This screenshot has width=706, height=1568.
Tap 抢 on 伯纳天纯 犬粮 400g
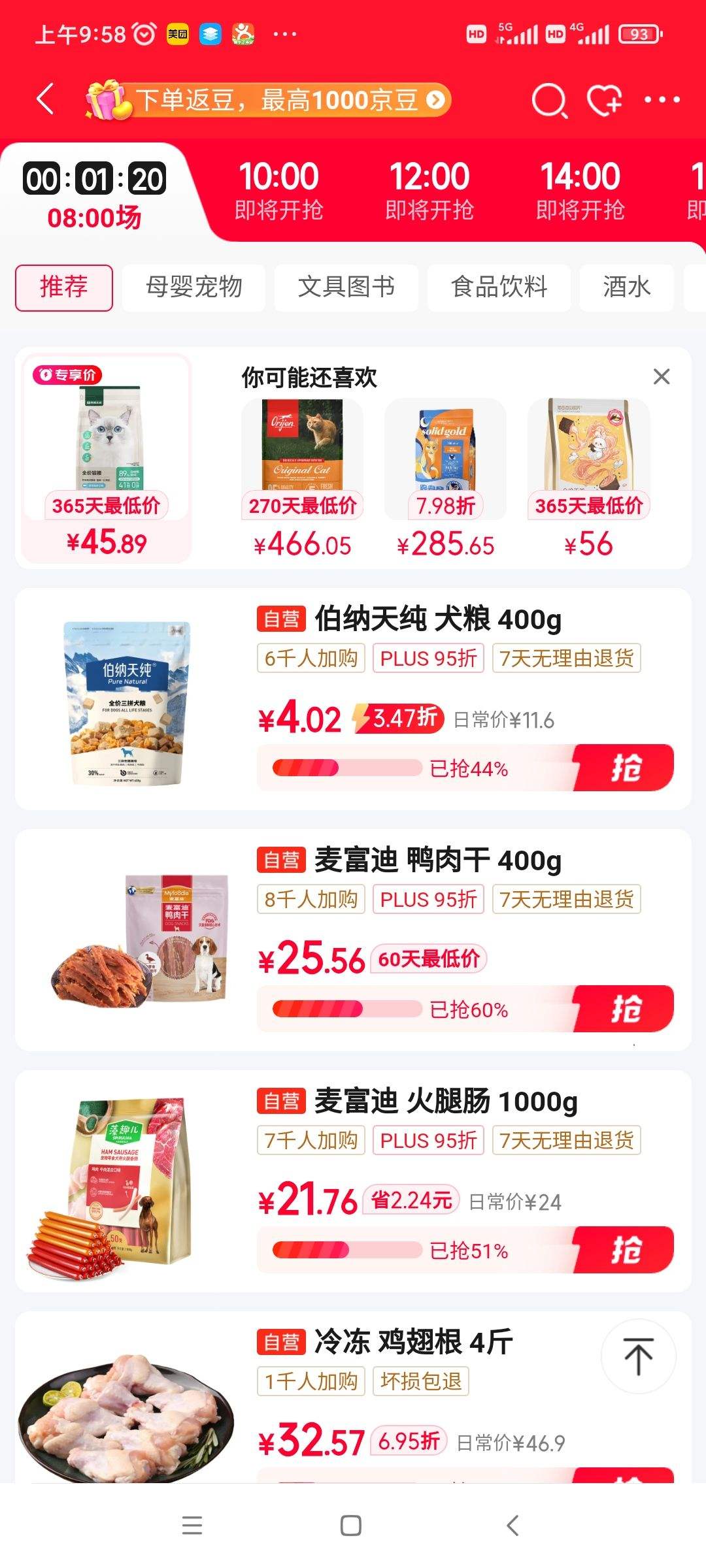(x=629, y=768)
